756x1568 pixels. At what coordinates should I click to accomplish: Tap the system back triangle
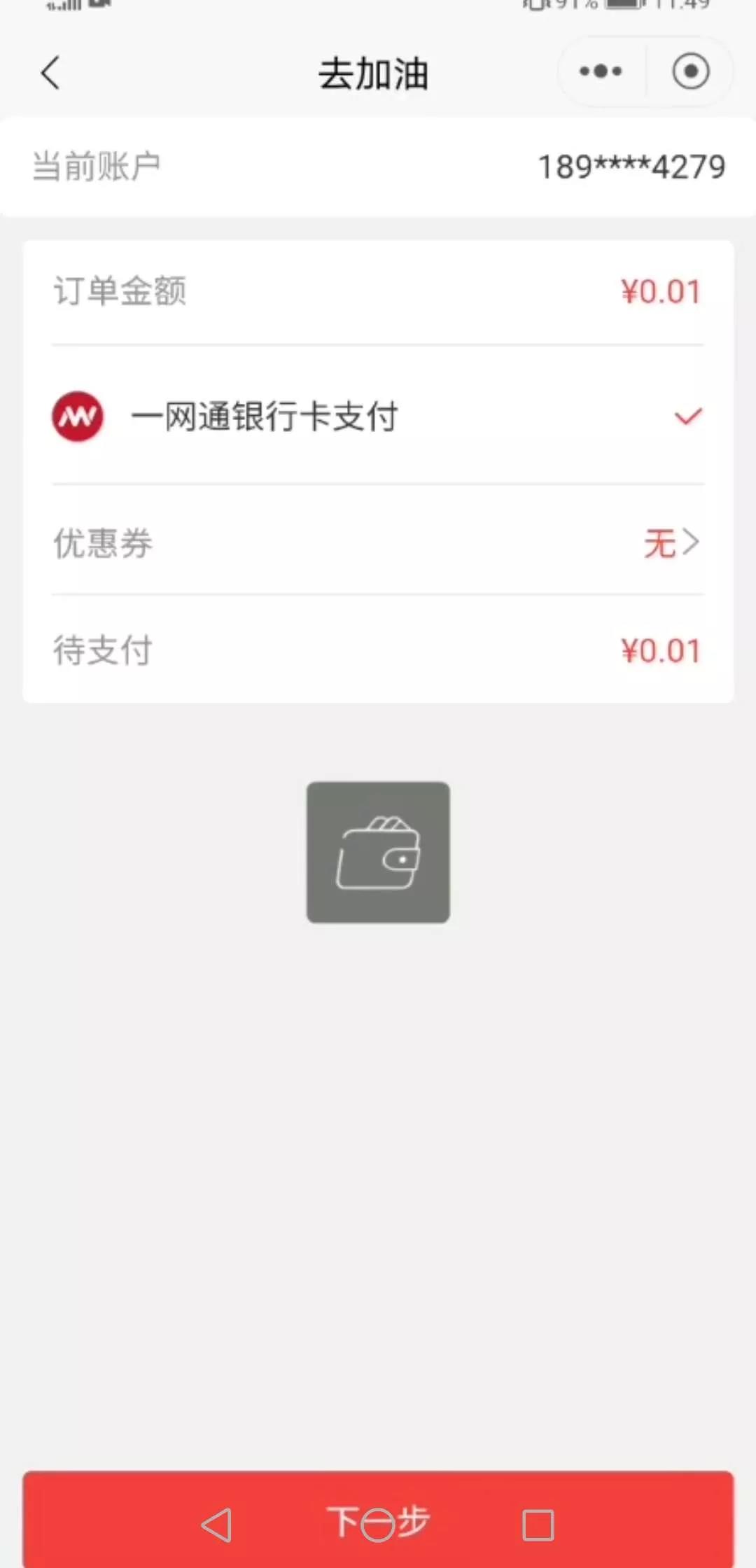(x=217, y=1525)
